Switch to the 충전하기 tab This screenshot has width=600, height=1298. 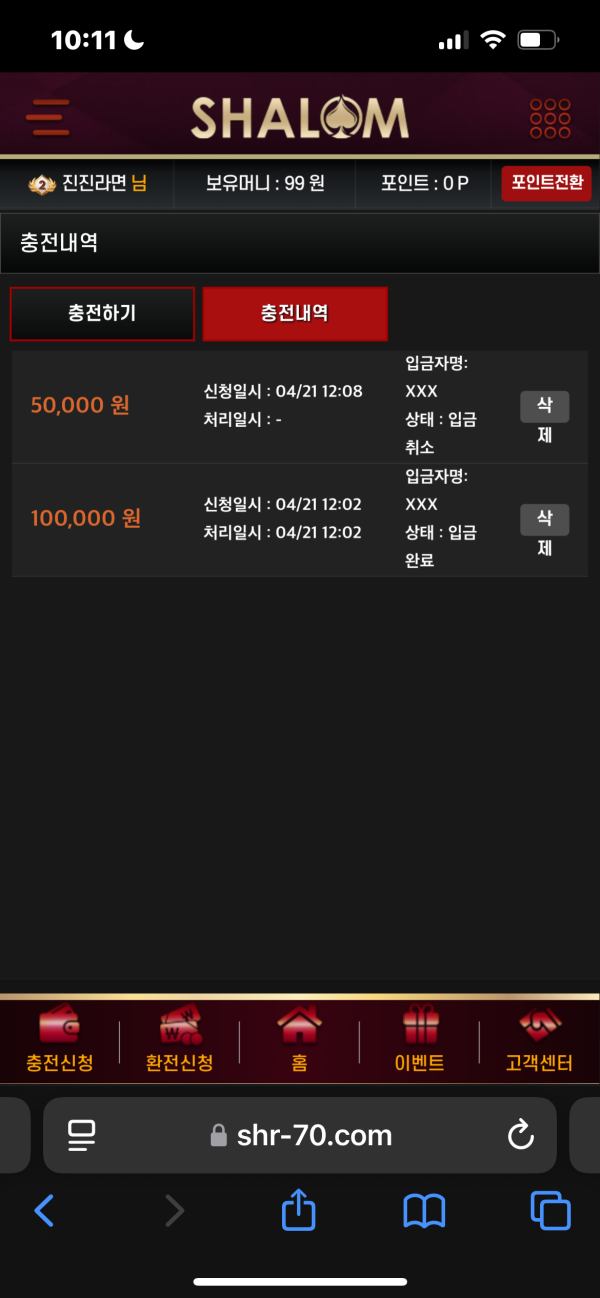point(102,314)
